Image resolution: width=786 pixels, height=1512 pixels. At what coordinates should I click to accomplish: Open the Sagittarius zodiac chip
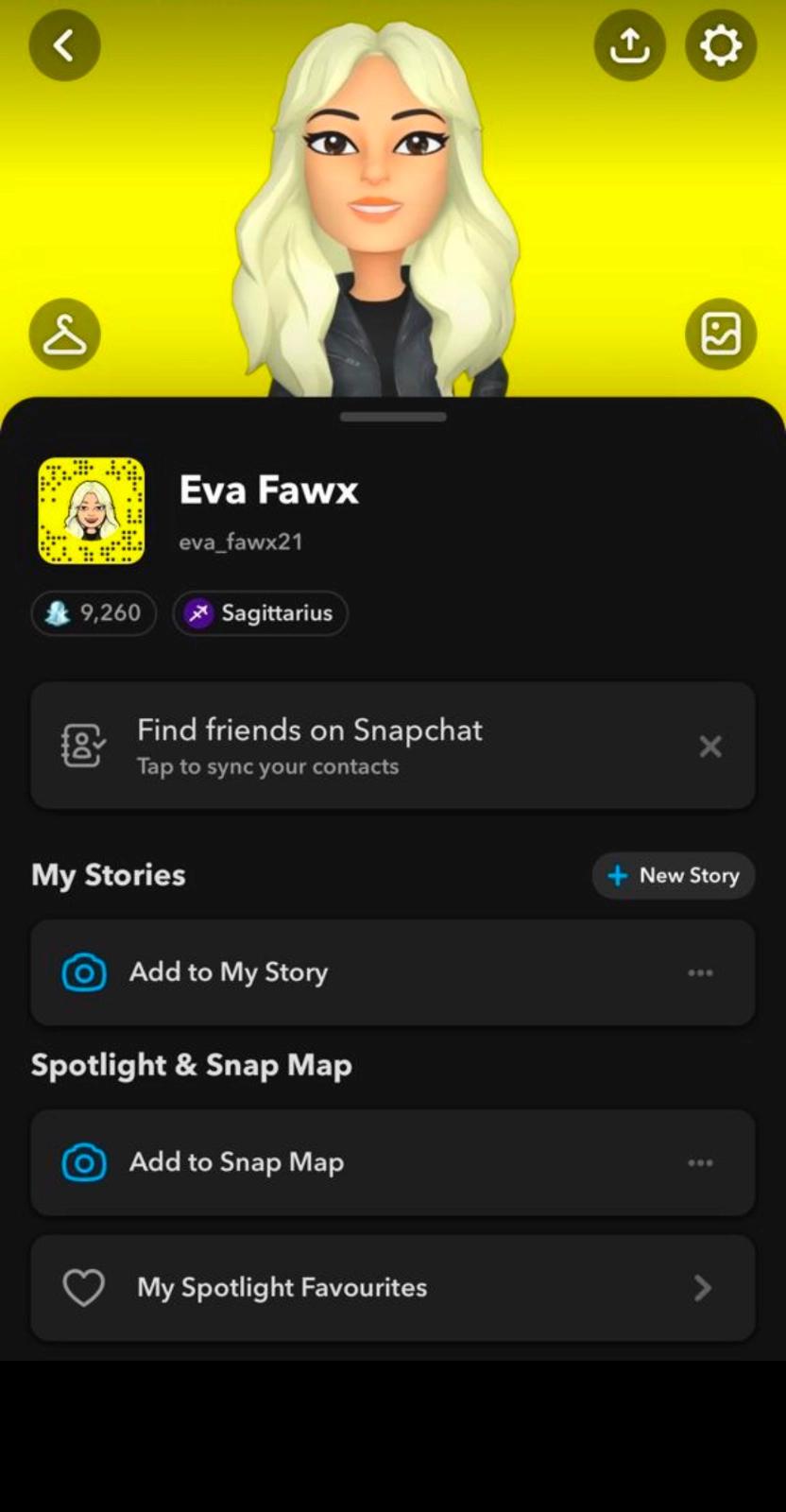pyautogui.click(x=260, y=613)
